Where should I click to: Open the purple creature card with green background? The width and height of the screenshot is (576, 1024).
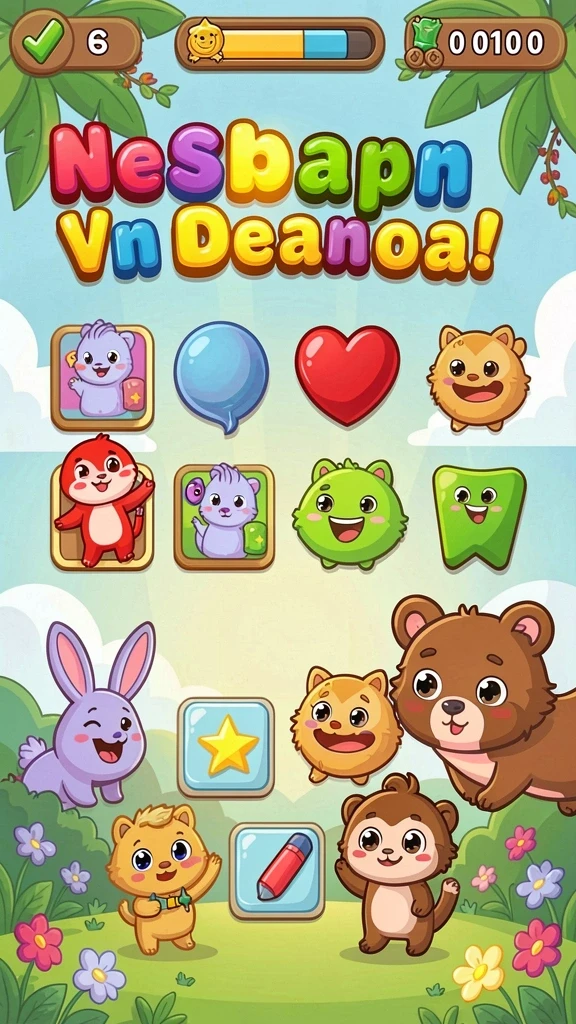click(224, 517)
